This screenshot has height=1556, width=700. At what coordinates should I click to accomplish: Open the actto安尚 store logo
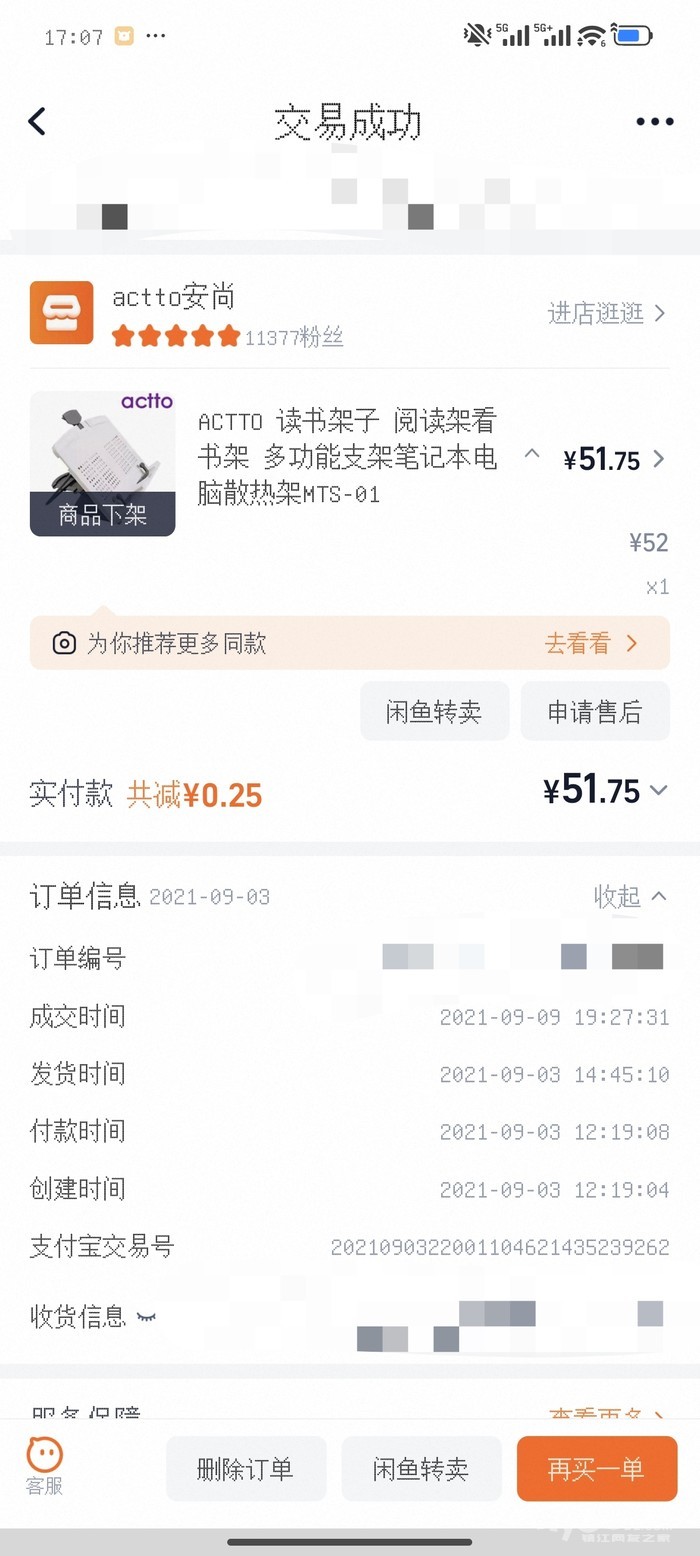click(x=61, y=313)
